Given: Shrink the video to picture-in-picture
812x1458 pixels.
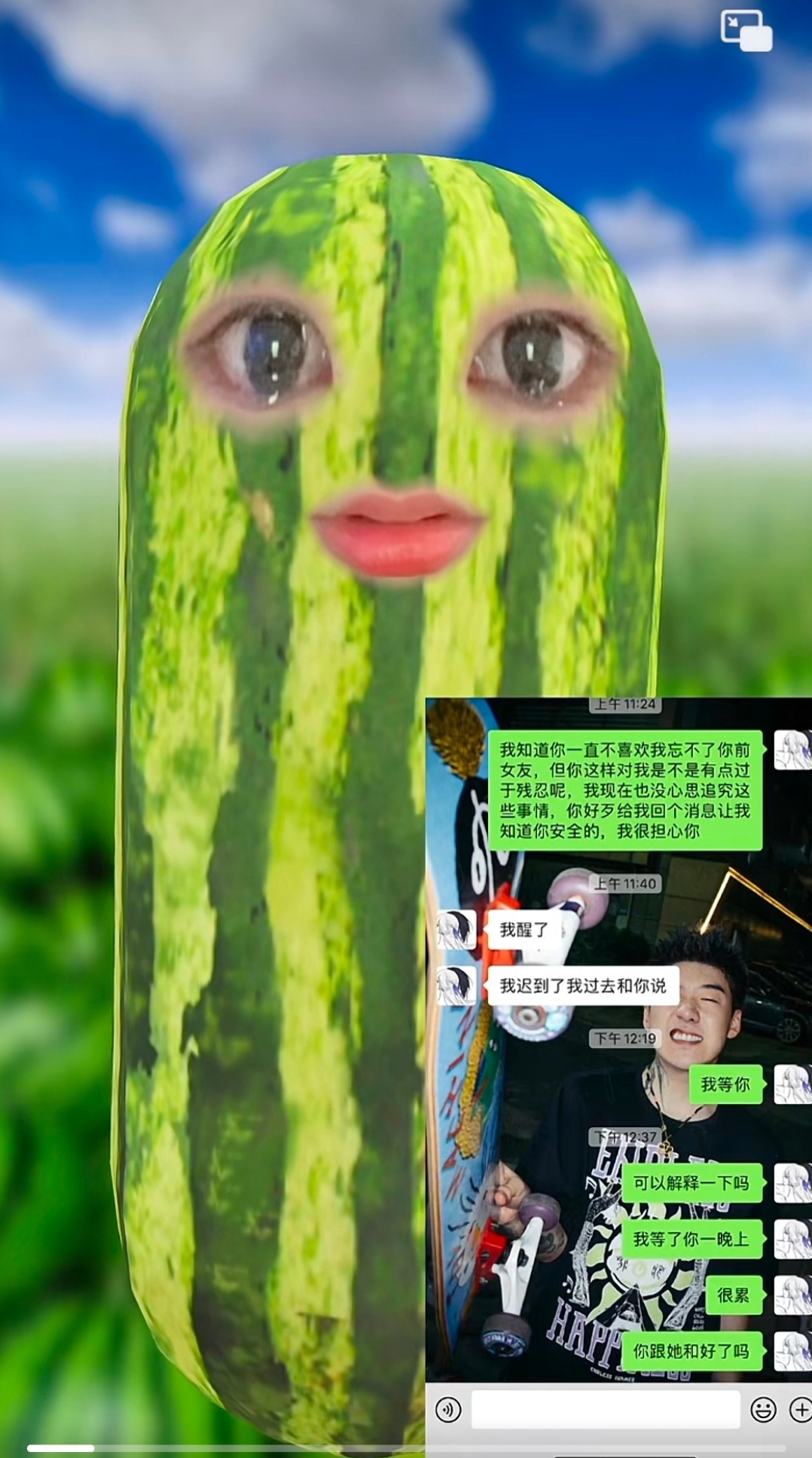Looking at the screenshot, I should pos(745,31).
